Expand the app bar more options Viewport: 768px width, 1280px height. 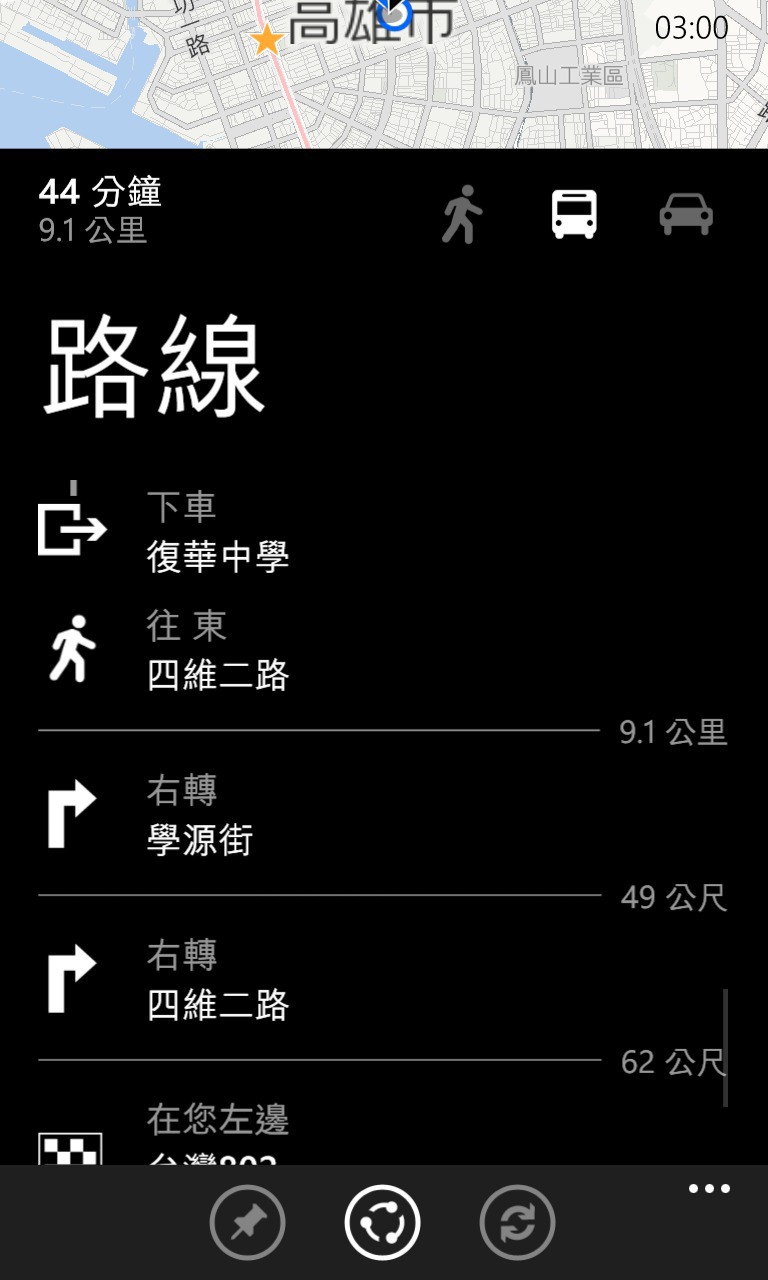pos(709,1189)
